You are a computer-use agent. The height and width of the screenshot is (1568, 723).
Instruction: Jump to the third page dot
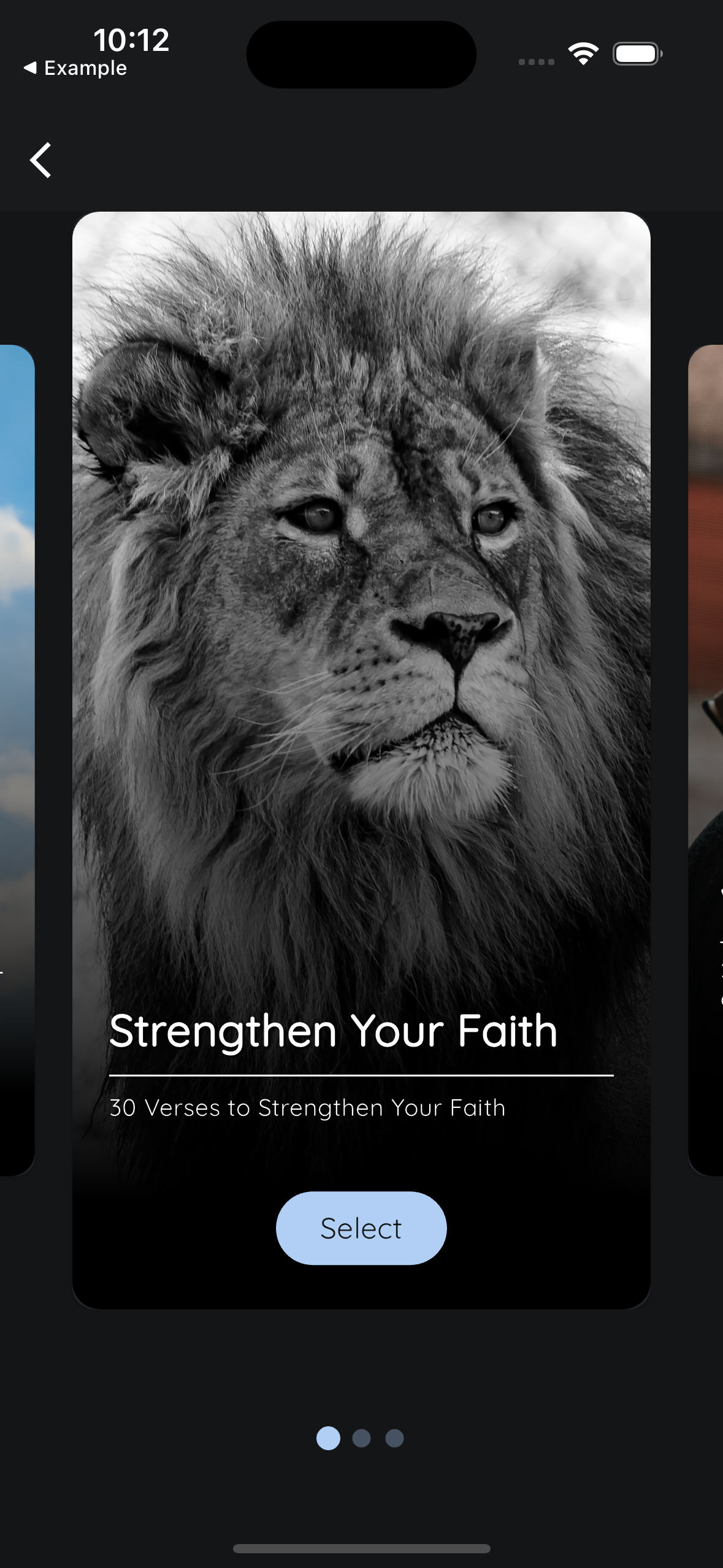[394, 1438]
